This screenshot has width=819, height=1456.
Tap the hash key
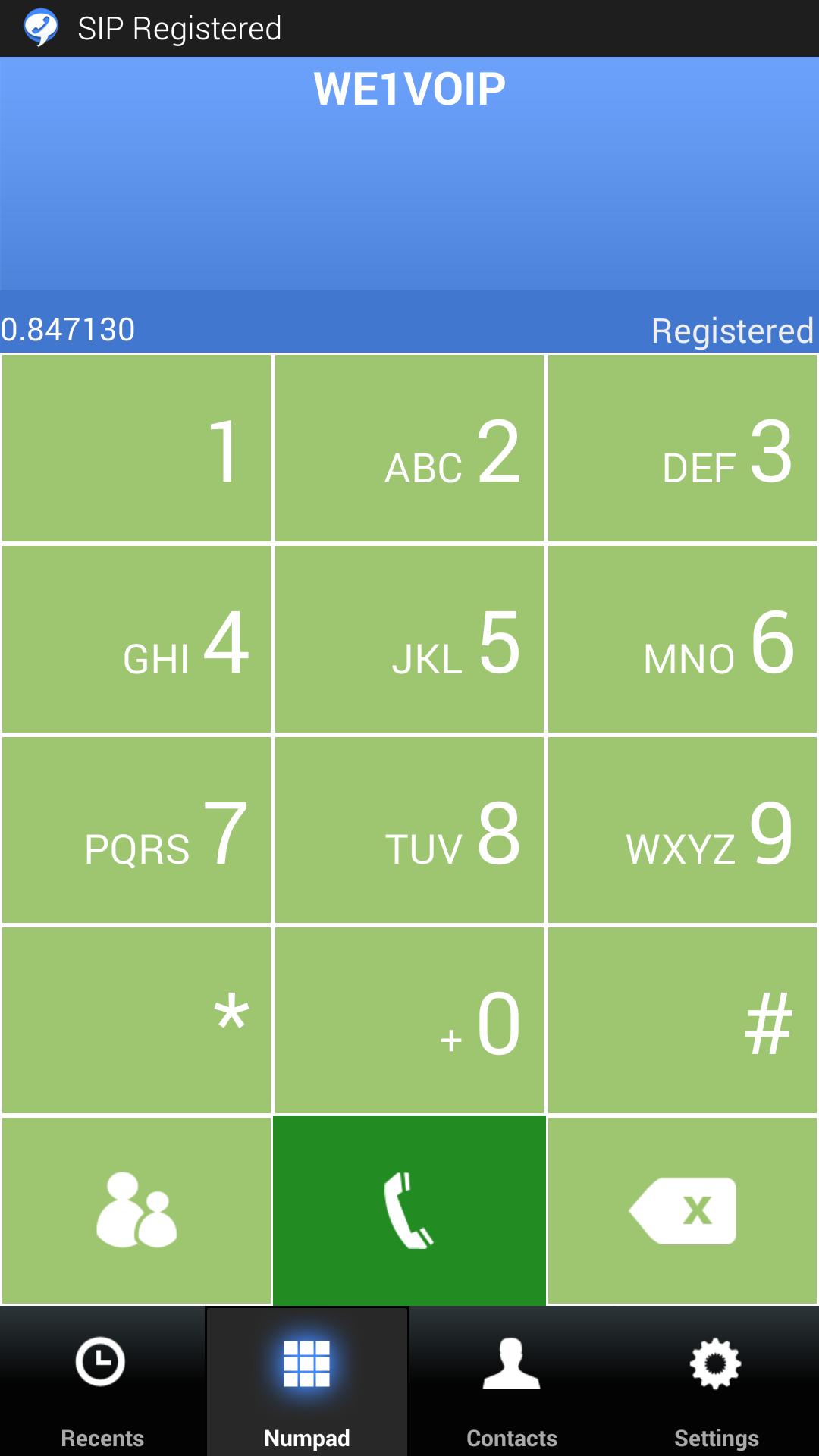(682, 1021)
